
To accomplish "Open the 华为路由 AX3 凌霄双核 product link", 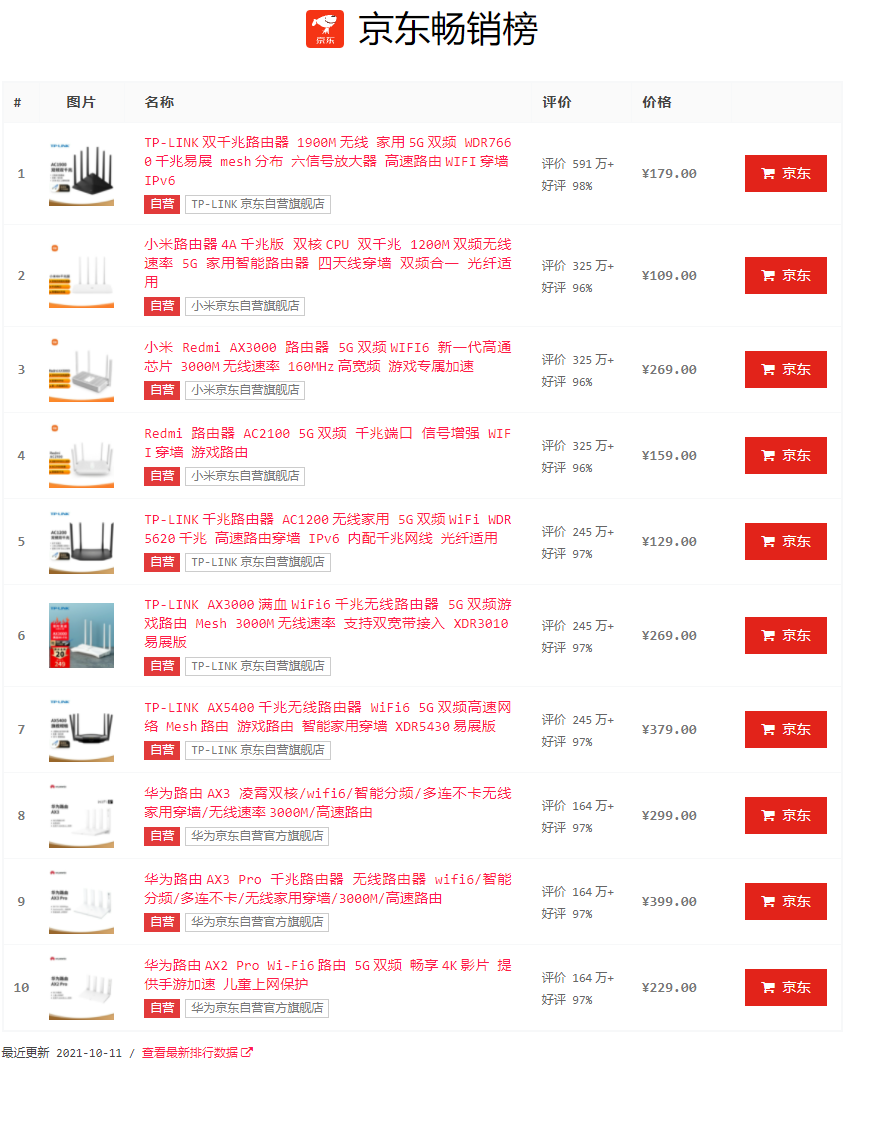I will point(327,803).
